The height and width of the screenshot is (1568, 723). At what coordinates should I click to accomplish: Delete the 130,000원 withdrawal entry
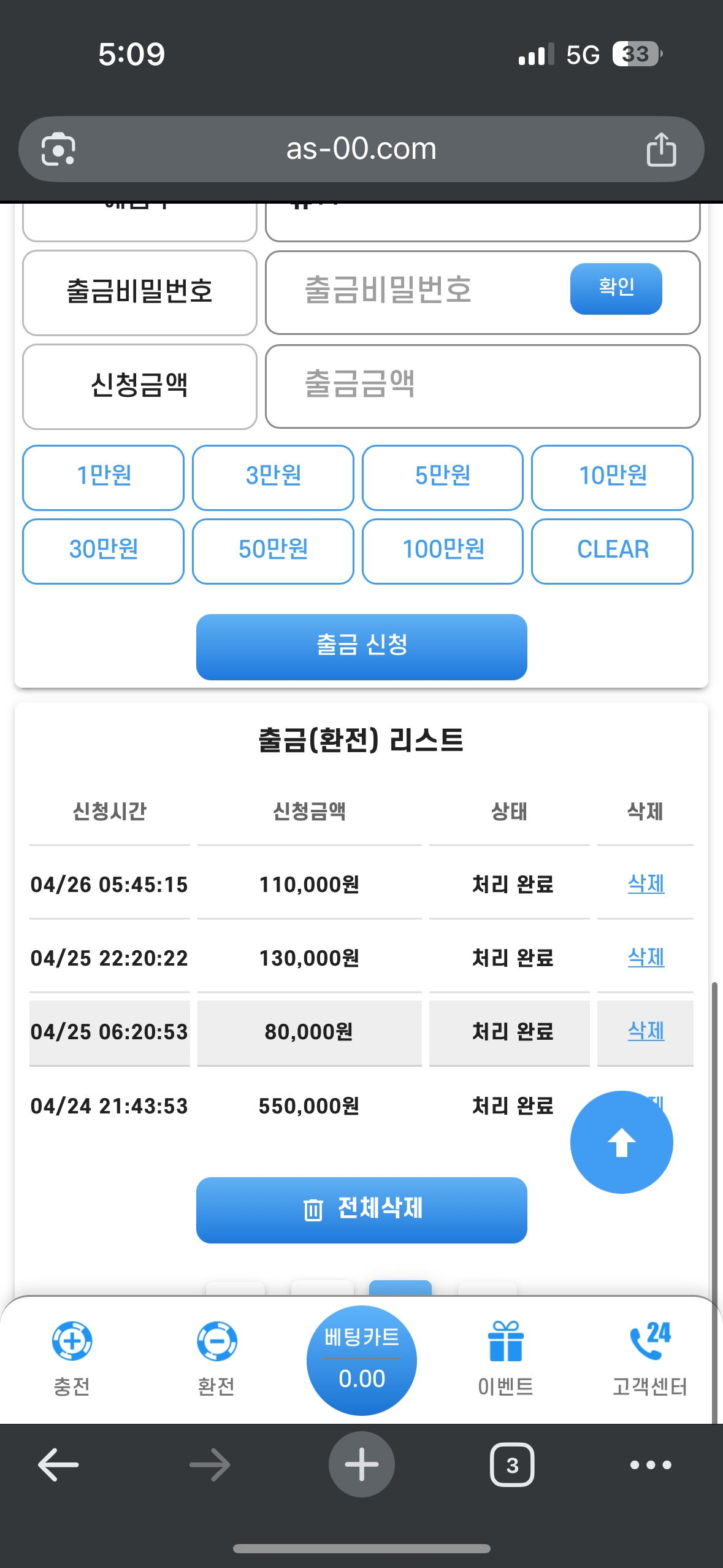click(646, 957)
